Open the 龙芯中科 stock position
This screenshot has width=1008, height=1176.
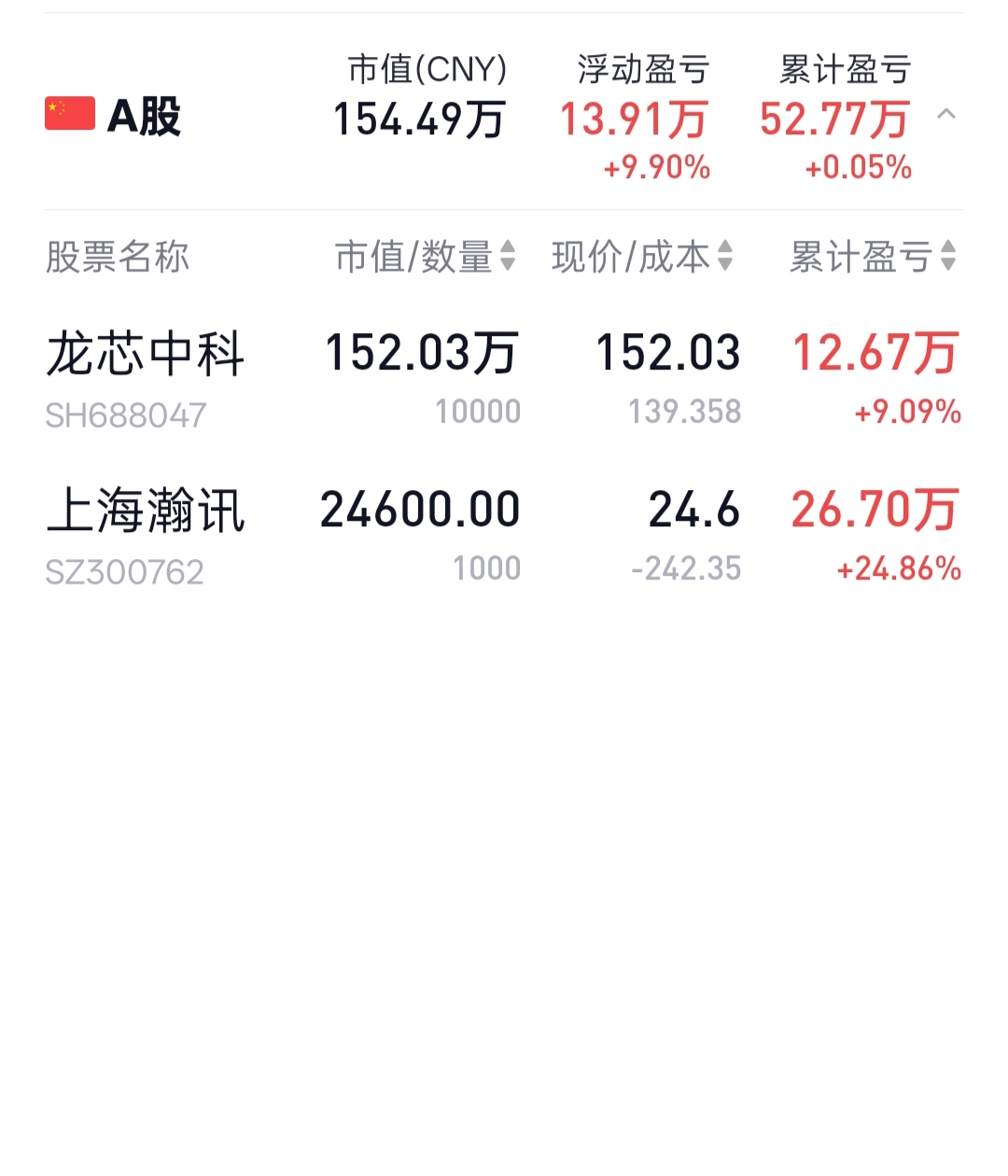pos(146,356)
